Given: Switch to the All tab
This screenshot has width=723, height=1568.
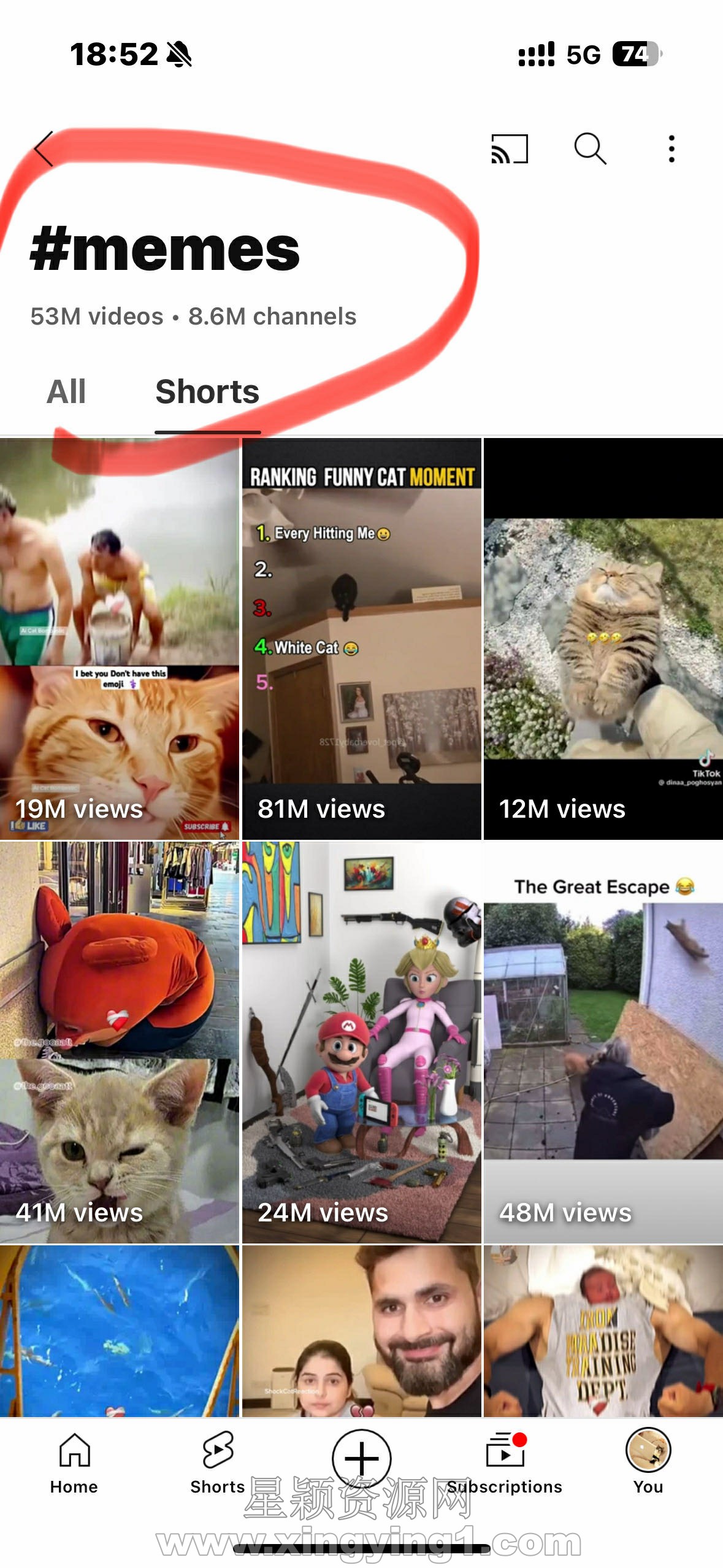Looking at the screenshot, I should tap(66, 391).
